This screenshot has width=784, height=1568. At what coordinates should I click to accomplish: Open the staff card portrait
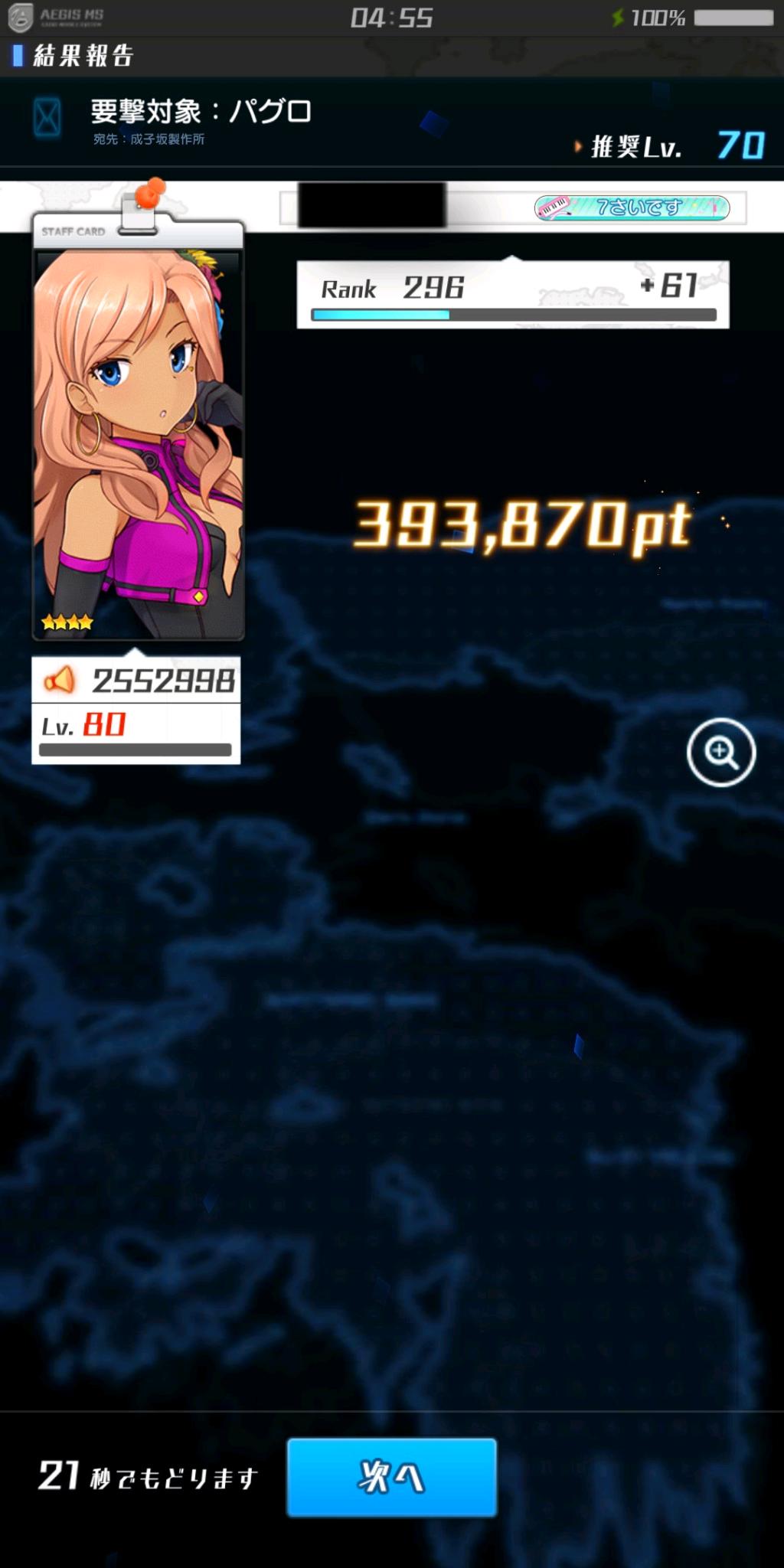point(138,444)
